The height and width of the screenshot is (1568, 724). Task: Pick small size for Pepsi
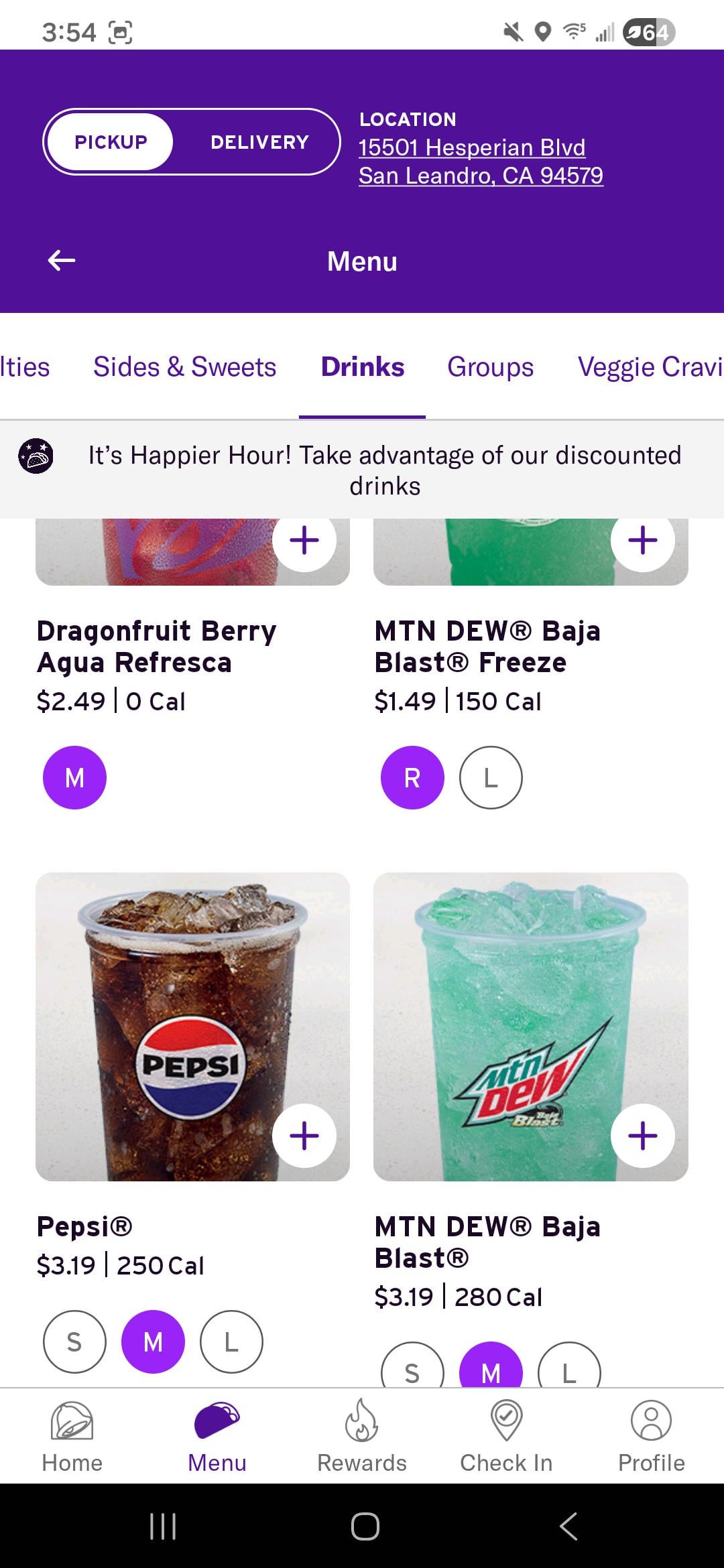tap(74, 1342)
